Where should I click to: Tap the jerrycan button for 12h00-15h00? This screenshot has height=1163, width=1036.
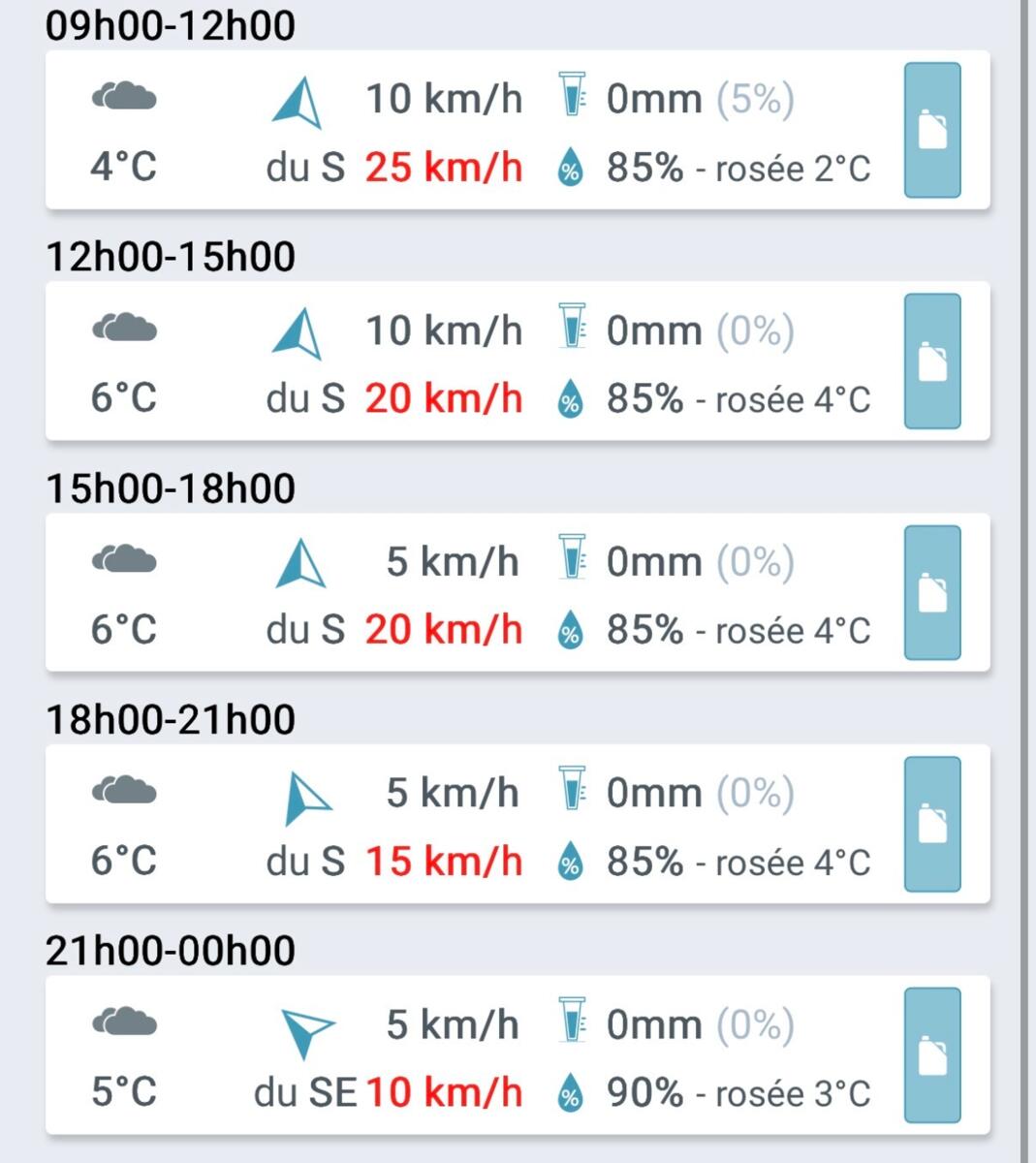tap(932, 361)
